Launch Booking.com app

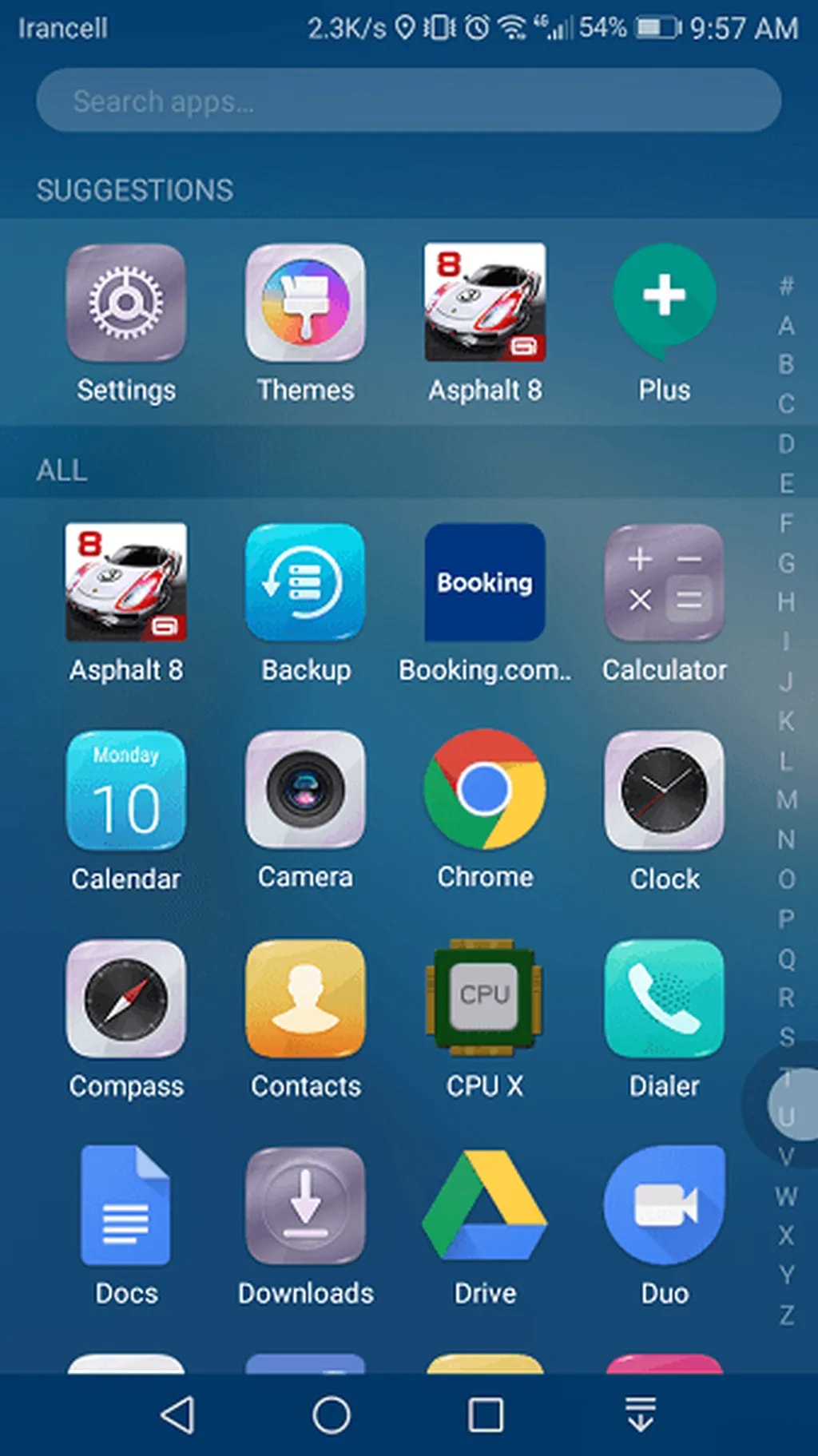coord(485,583)
